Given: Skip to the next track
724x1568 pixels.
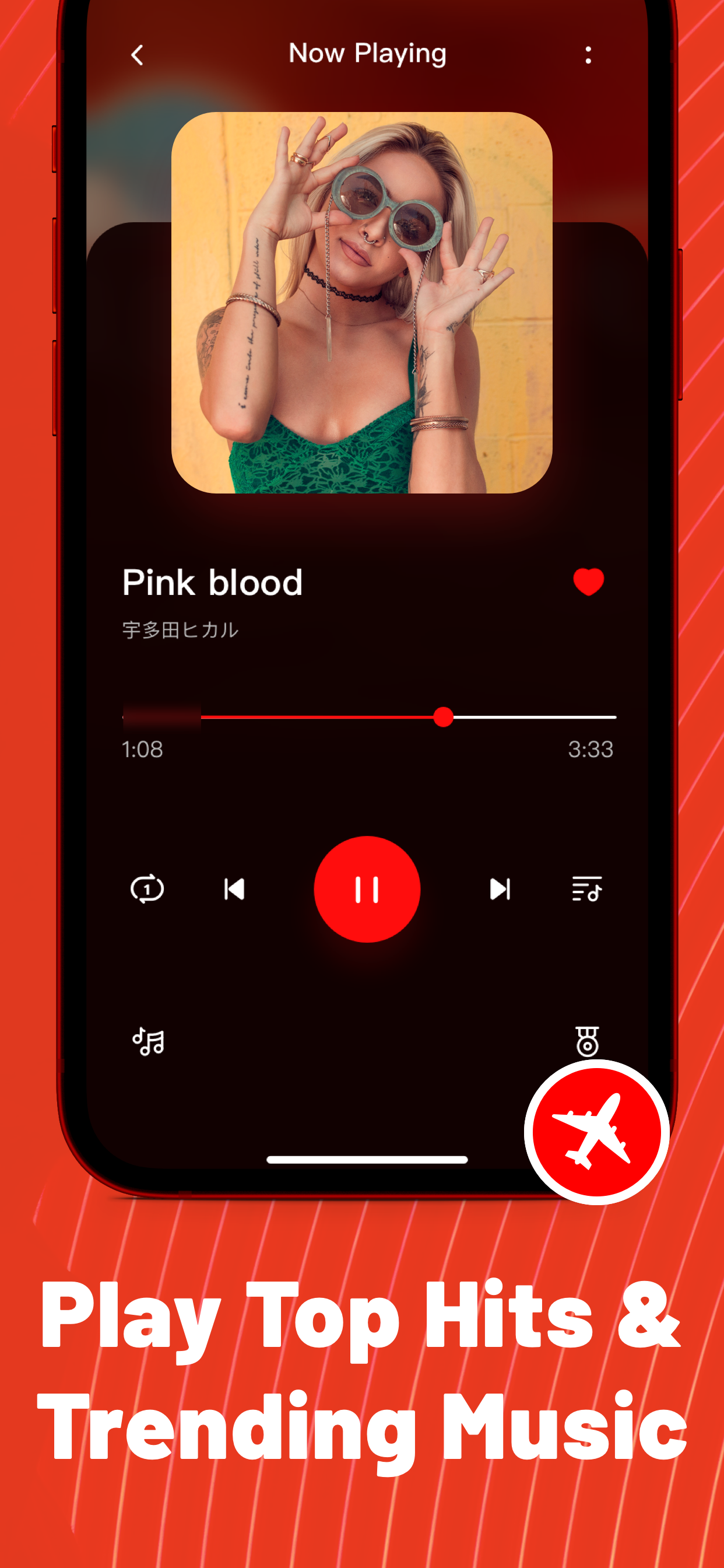Looking at the screenshot, I should coord(501,890).
